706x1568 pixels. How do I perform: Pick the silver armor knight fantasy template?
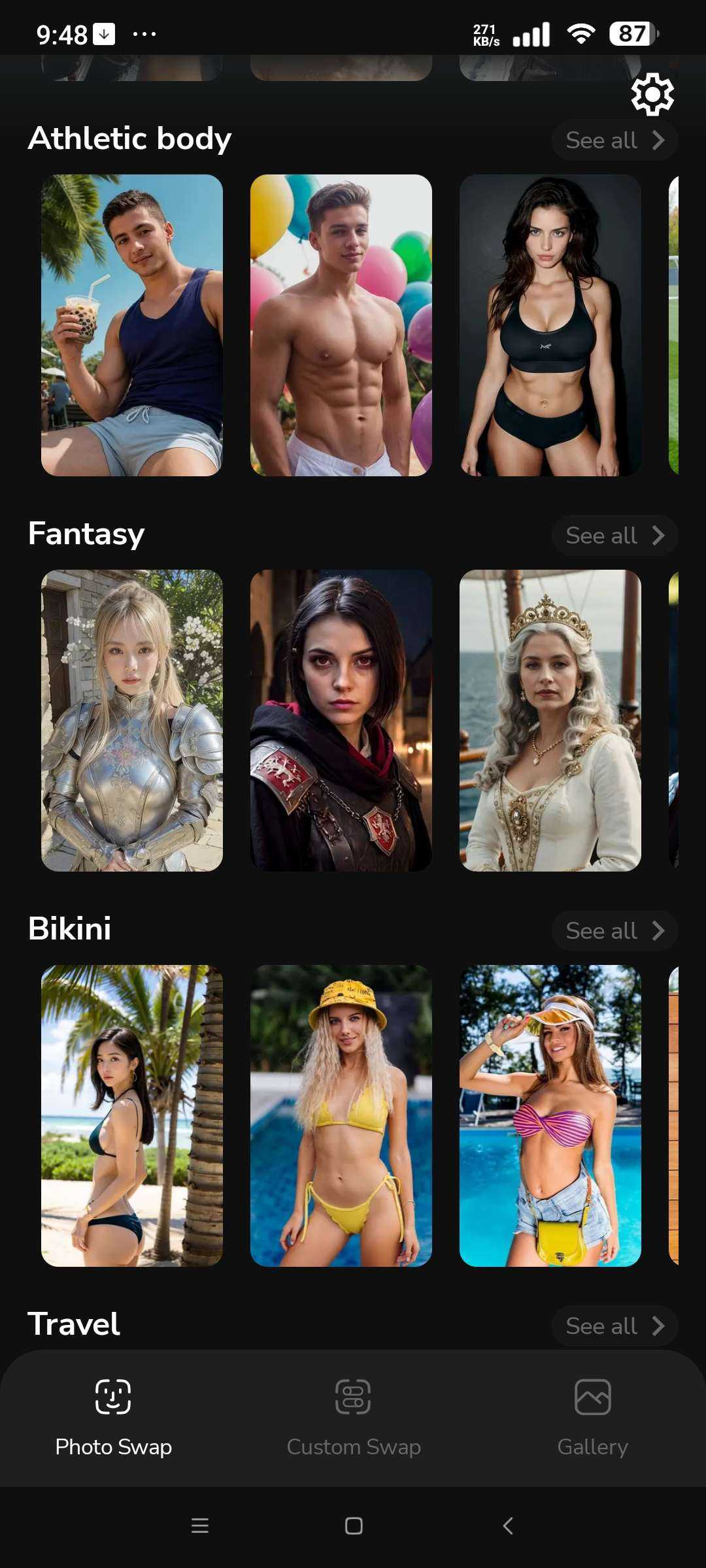point(132,720)
